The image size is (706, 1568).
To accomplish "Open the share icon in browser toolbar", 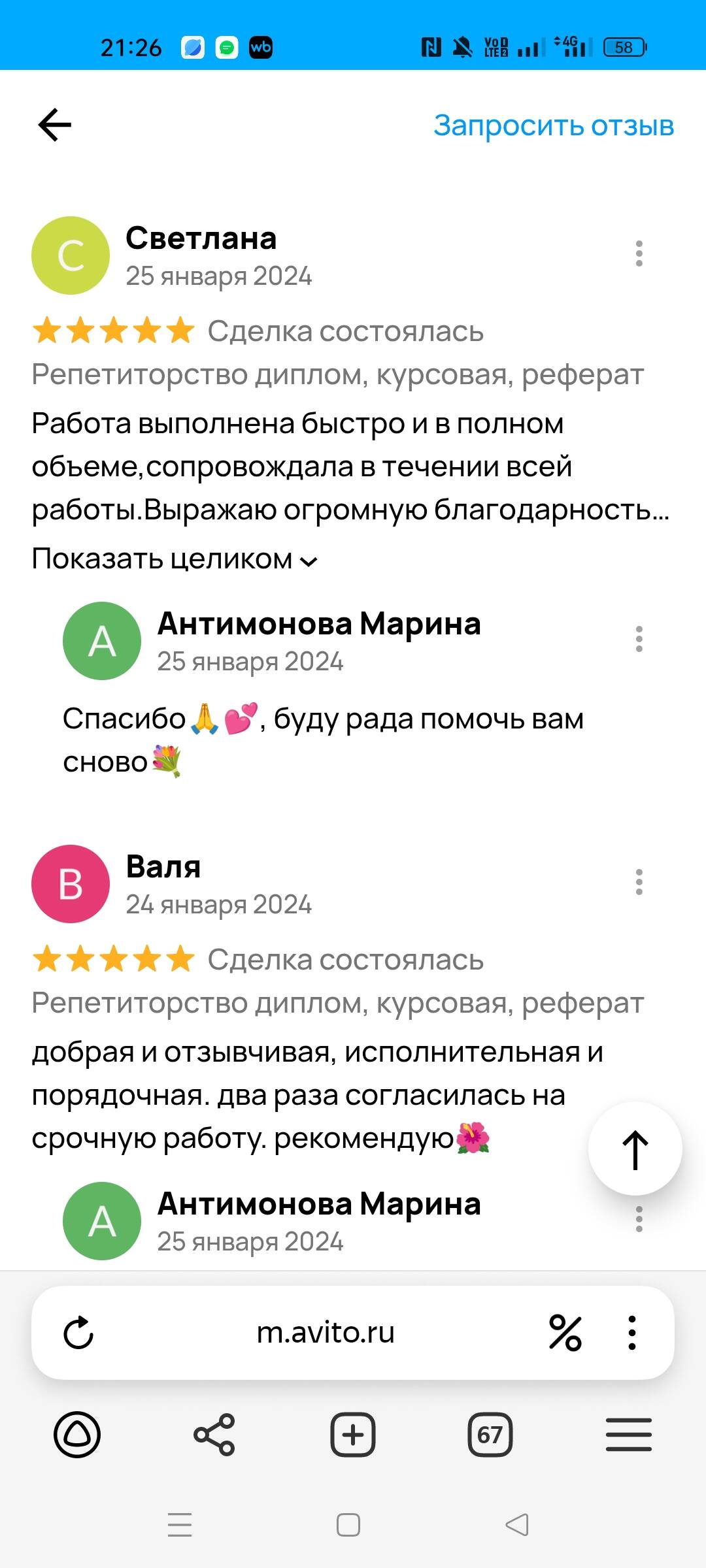I will click(x=214, y=1435).
